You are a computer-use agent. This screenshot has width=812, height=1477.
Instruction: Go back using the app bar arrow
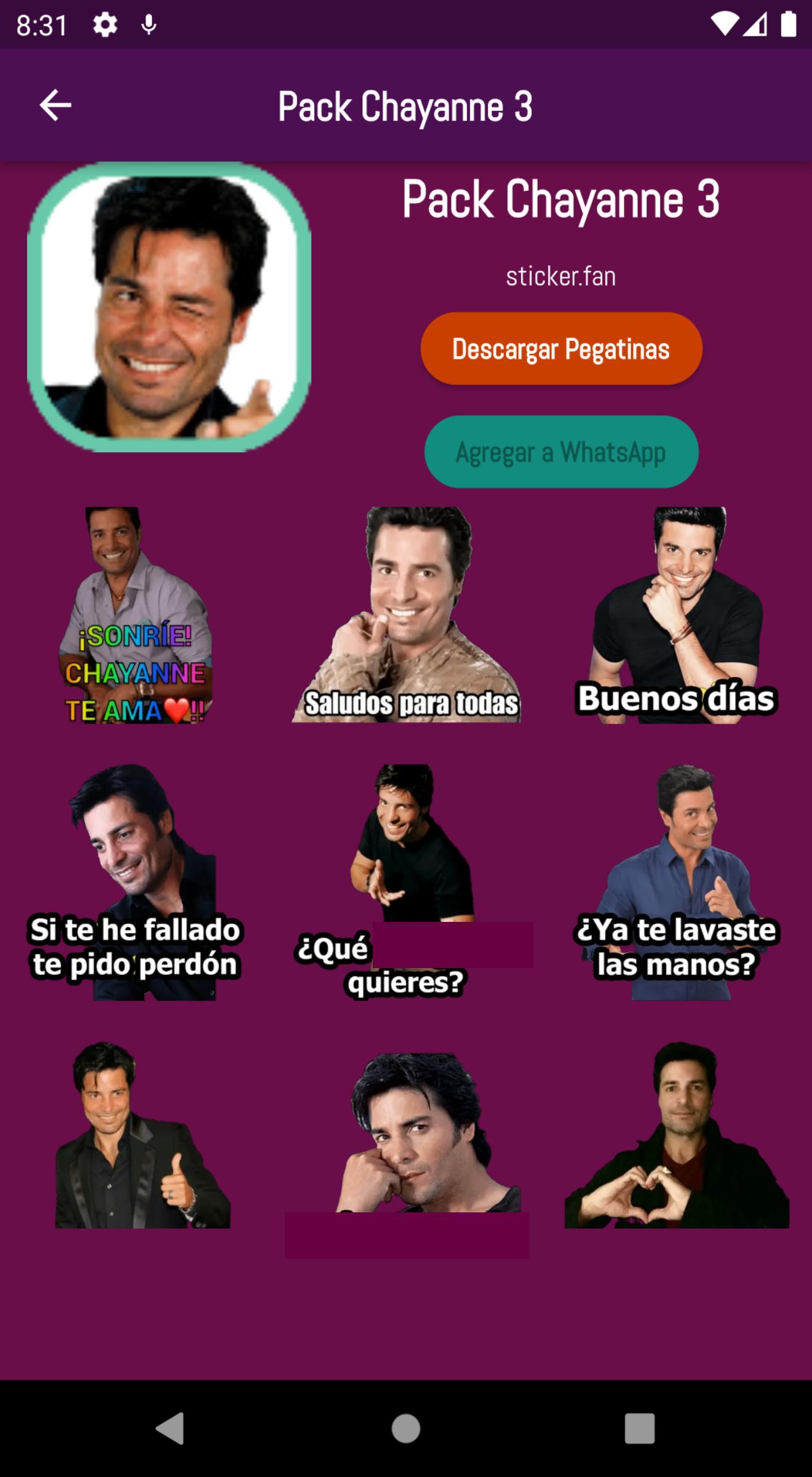(x=55, y=106)
